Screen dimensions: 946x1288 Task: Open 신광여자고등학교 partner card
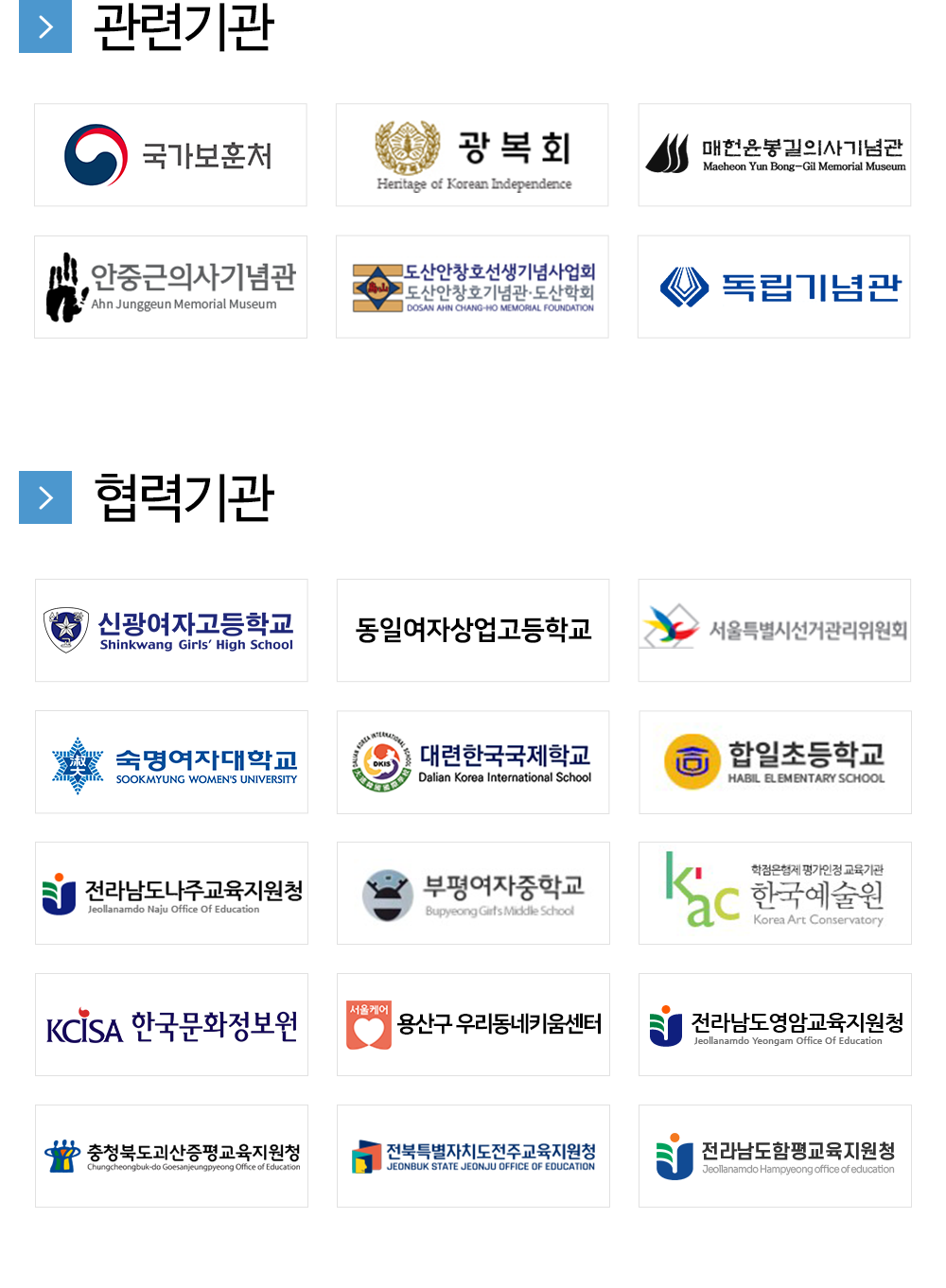171,631
